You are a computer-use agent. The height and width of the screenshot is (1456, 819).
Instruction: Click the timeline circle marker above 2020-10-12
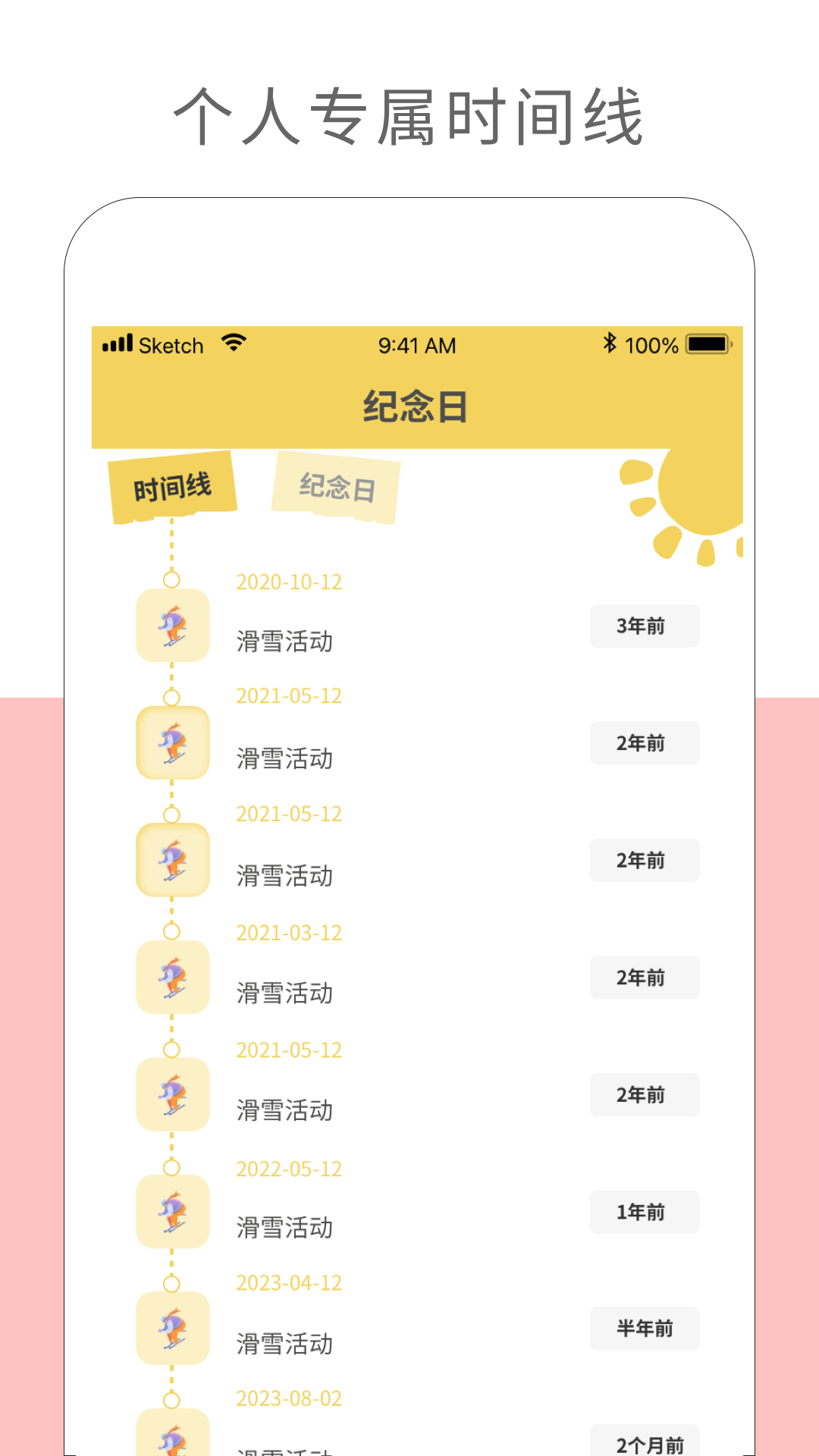(x=173, y=579)
